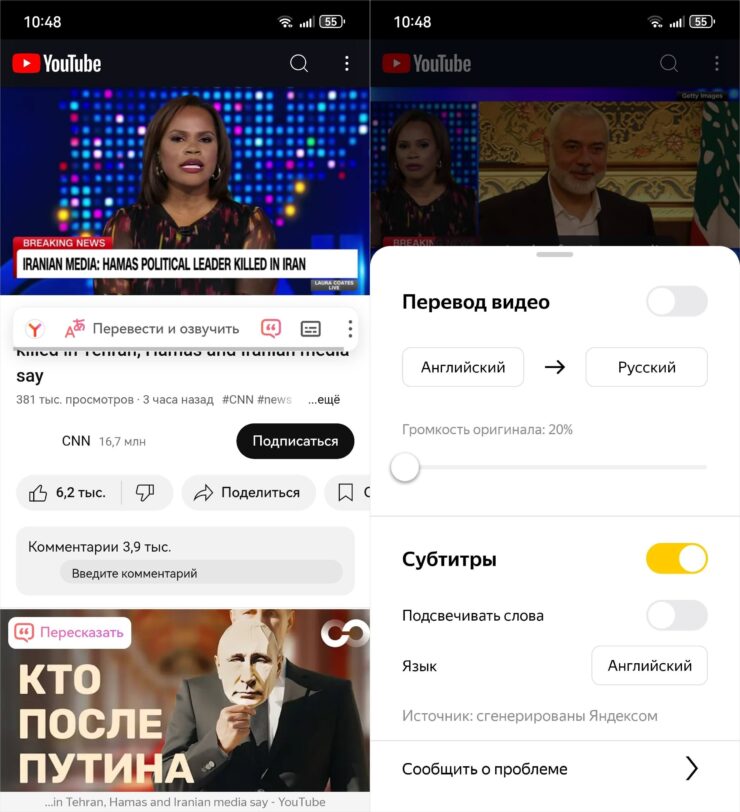Select Английский as the source language
Image resolution: width=740 pixels, height=812 pixels.
click(x=462, y=367)
